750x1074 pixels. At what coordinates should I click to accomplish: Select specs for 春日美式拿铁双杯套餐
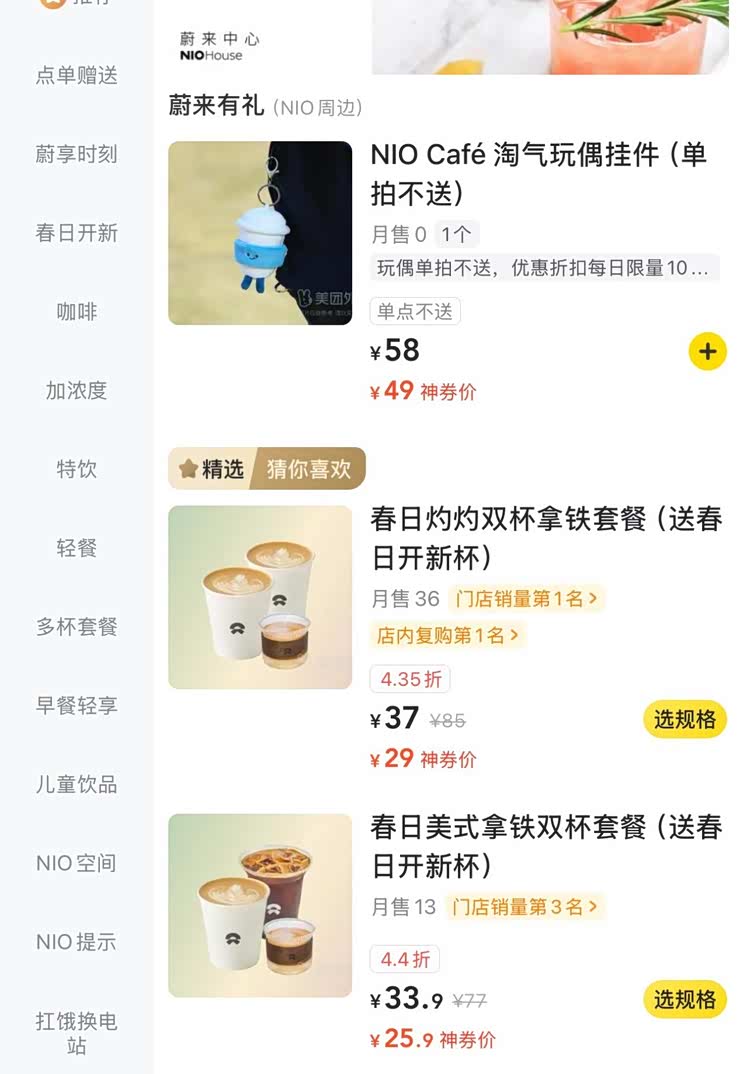[684, 999]
